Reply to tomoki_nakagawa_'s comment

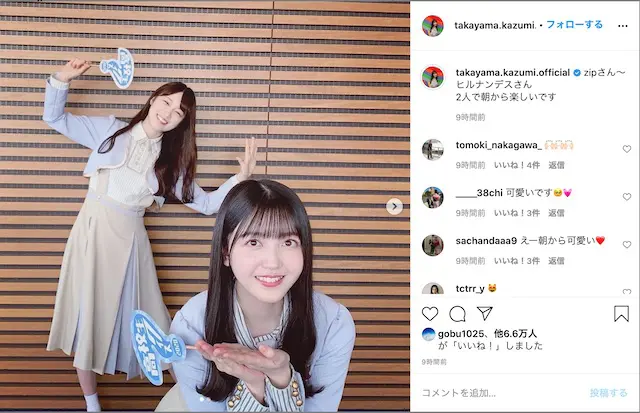[556, 164]
